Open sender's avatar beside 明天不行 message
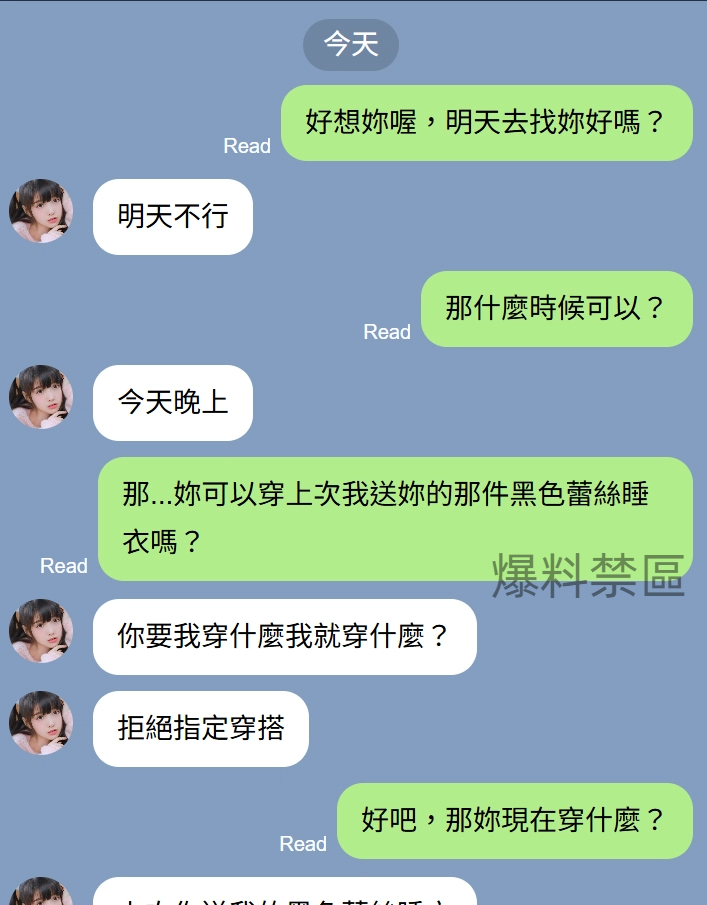The height and width of the screenshot is (905, 707). 41,211
